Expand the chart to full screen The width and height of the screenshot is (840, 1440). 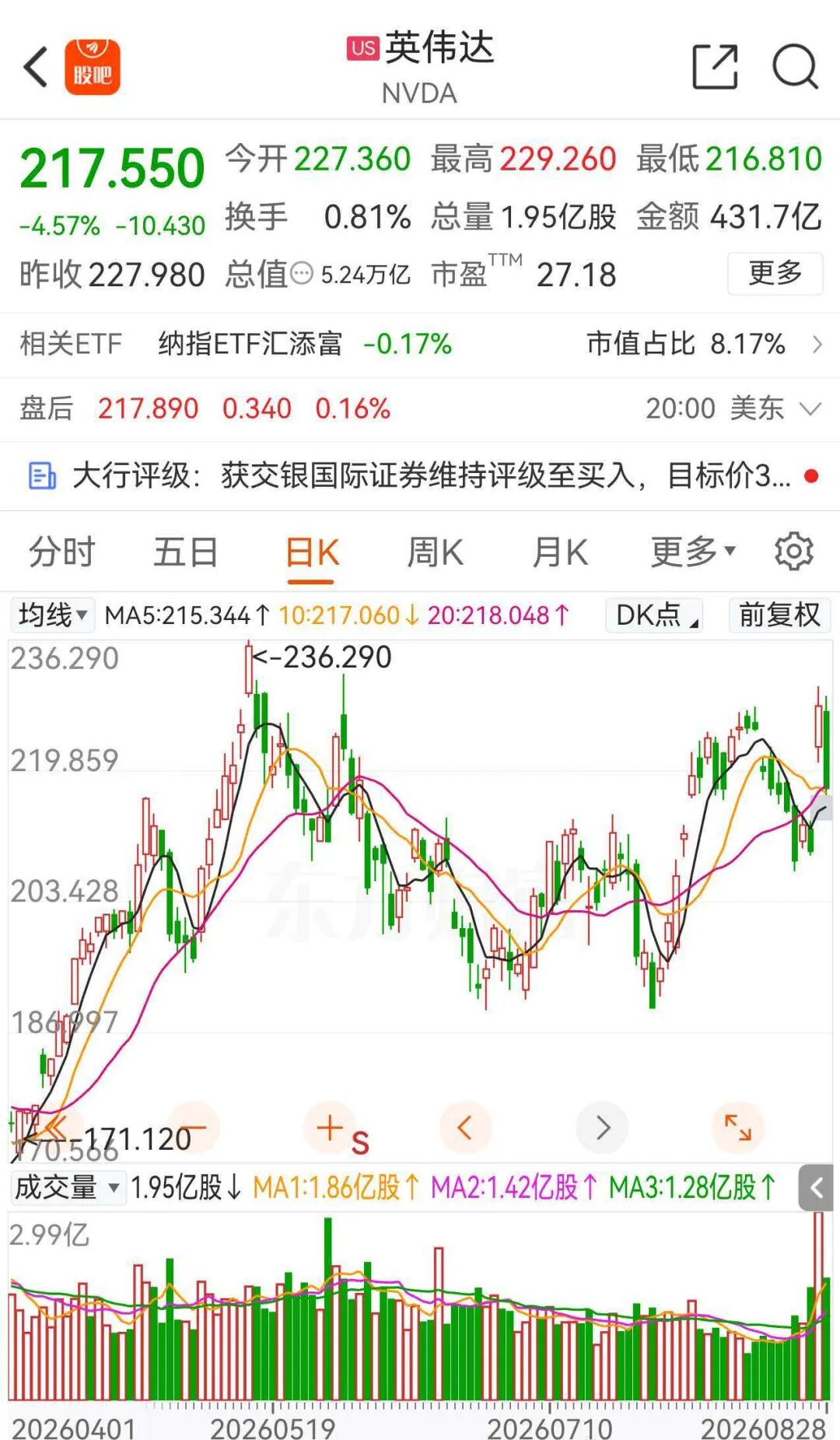click(x=737, y=1127)
